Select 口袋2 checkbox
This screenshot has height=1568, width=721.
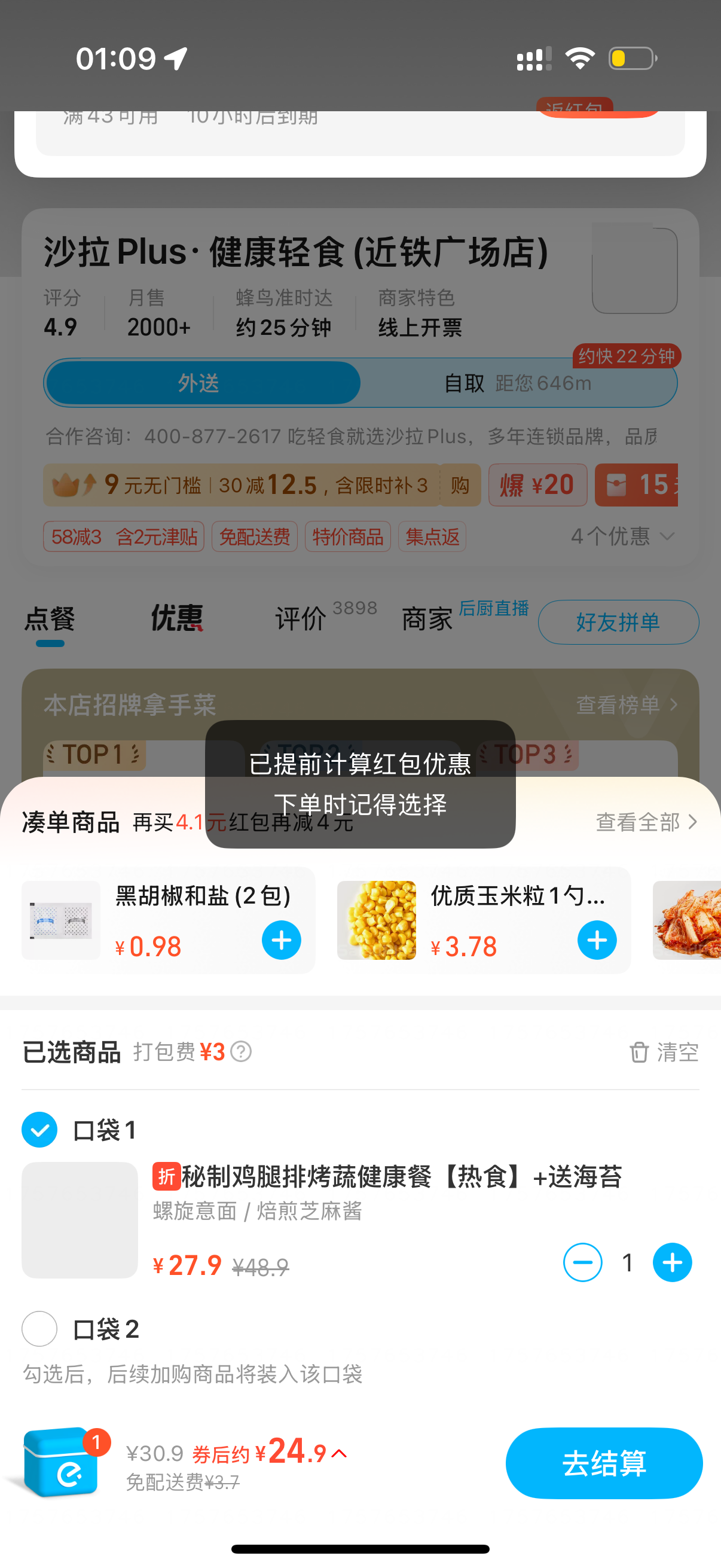(x=39, y=1328)
